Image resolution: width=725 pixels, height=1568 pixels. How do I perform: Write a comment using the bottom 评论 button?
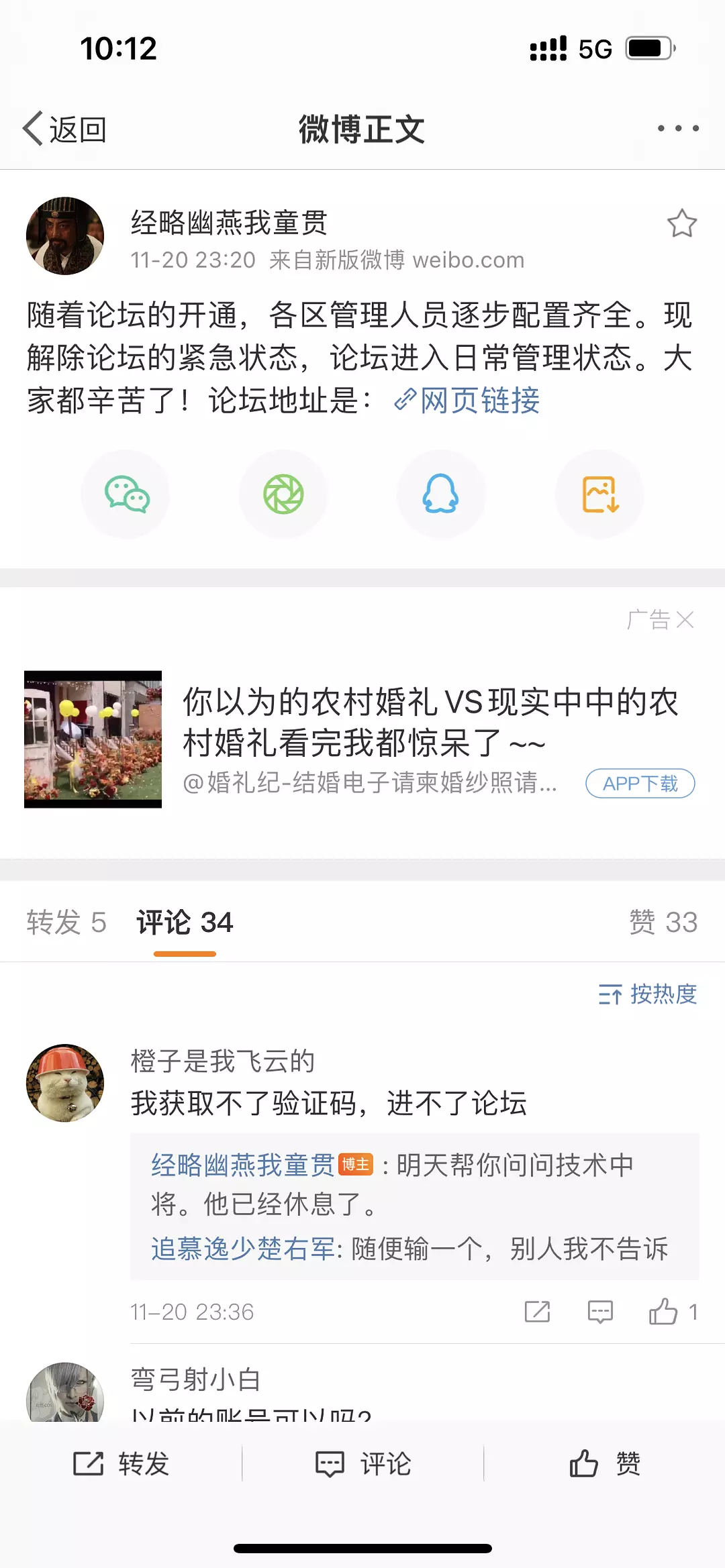pos(363,1463)
